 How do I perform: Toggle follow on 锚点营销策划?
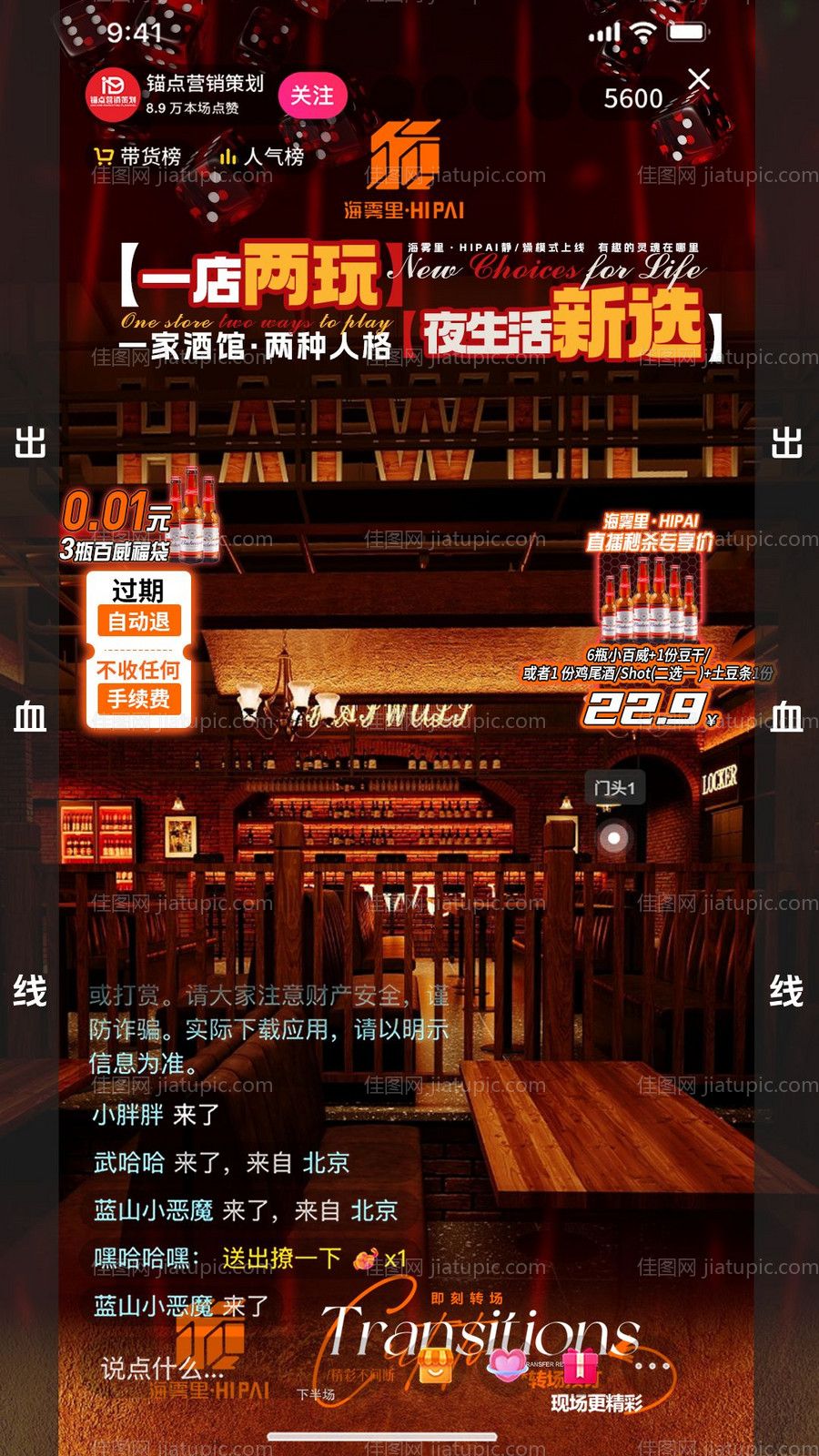click(312, 95)
